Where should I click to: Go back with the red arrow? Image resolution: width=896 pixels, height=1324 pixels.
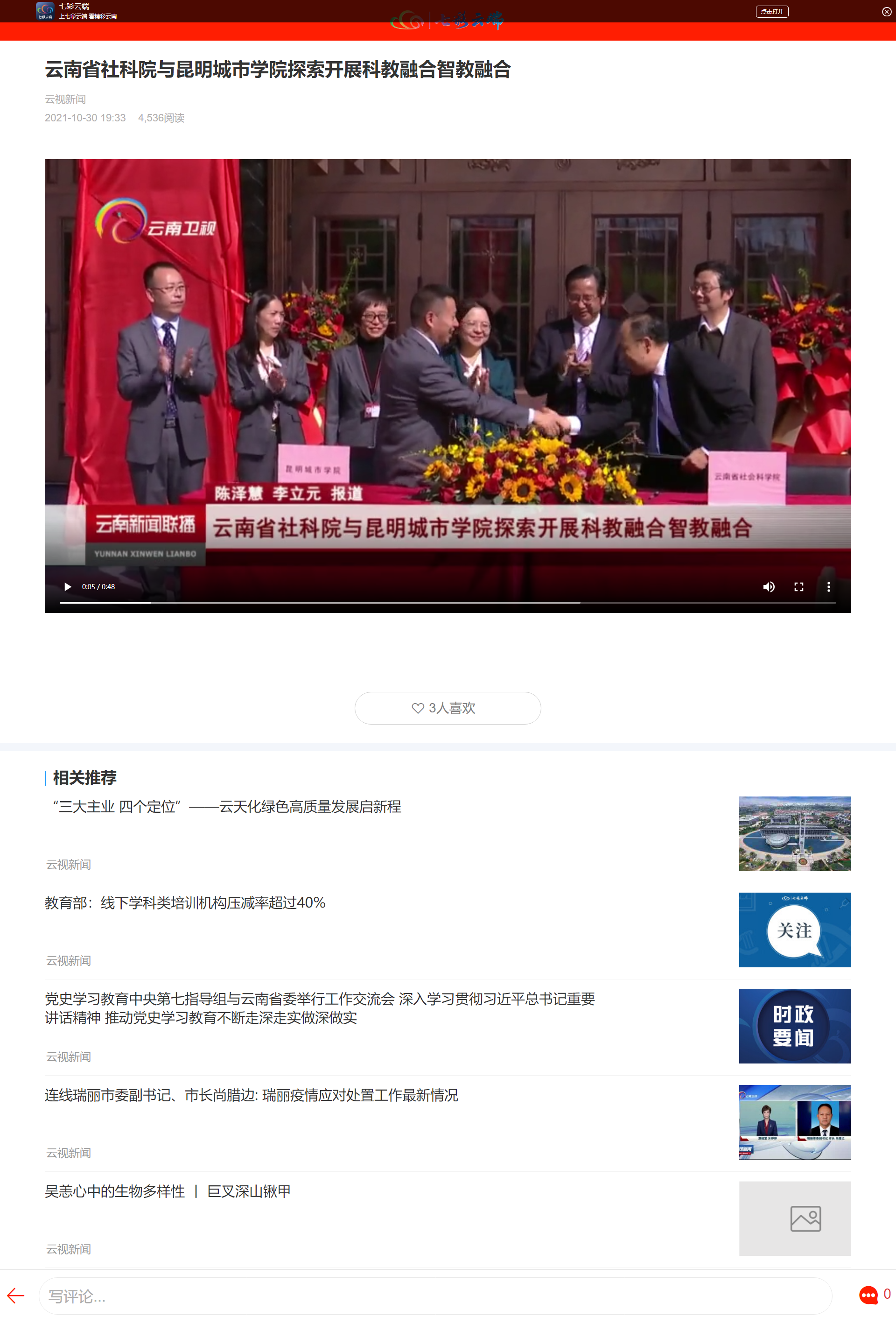click(16, 1296)
